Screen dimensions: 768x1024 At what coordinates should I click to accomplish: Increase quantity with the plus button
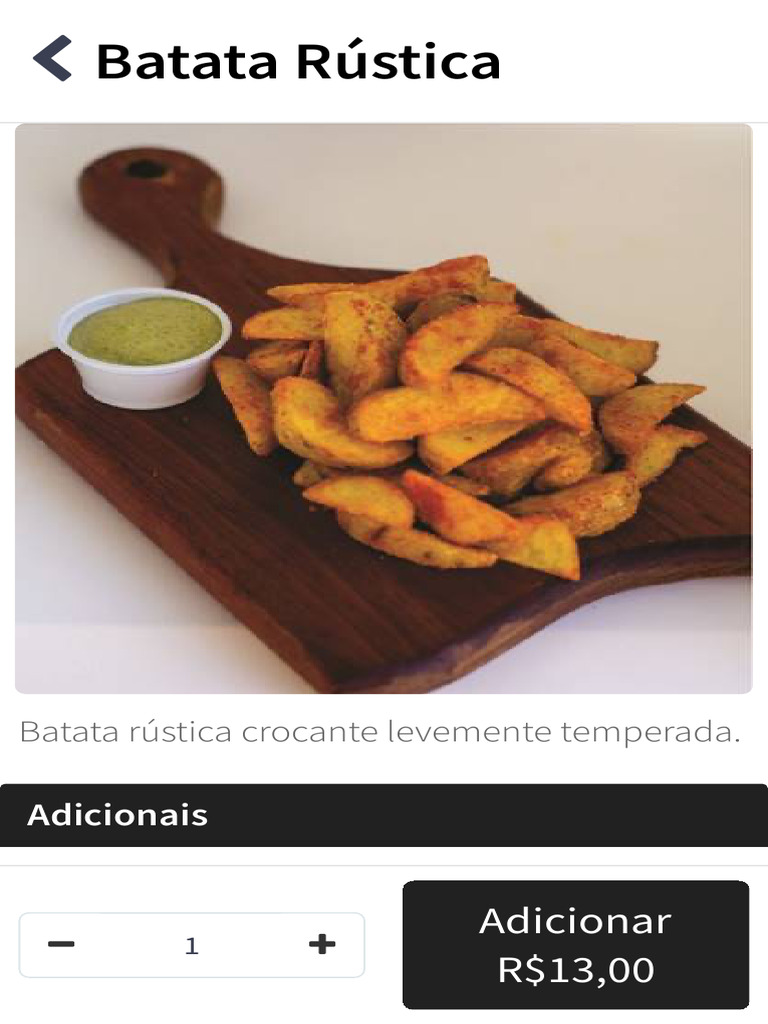pos(322,944)
